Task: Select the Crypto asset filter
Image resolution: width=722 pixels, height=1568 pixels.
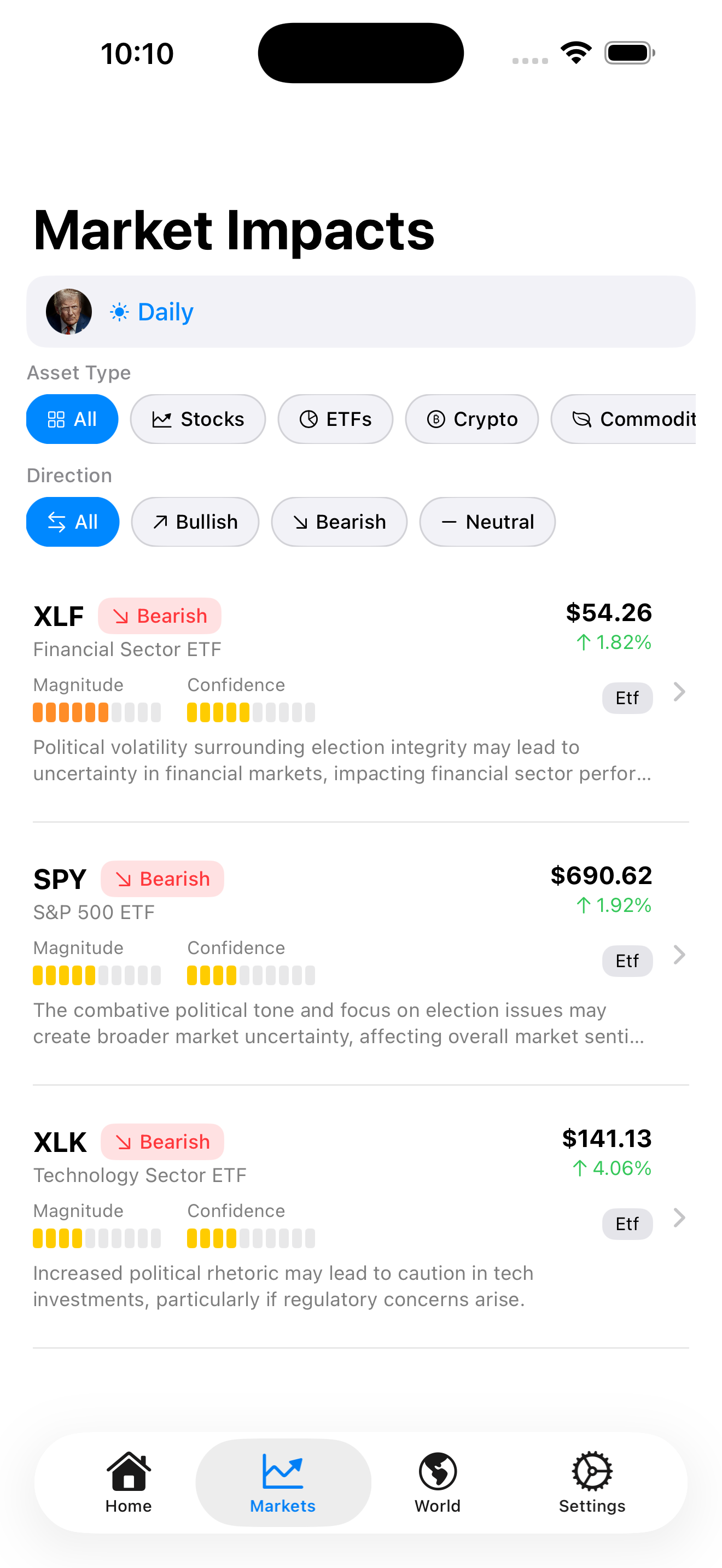Action: coord(471,419)
